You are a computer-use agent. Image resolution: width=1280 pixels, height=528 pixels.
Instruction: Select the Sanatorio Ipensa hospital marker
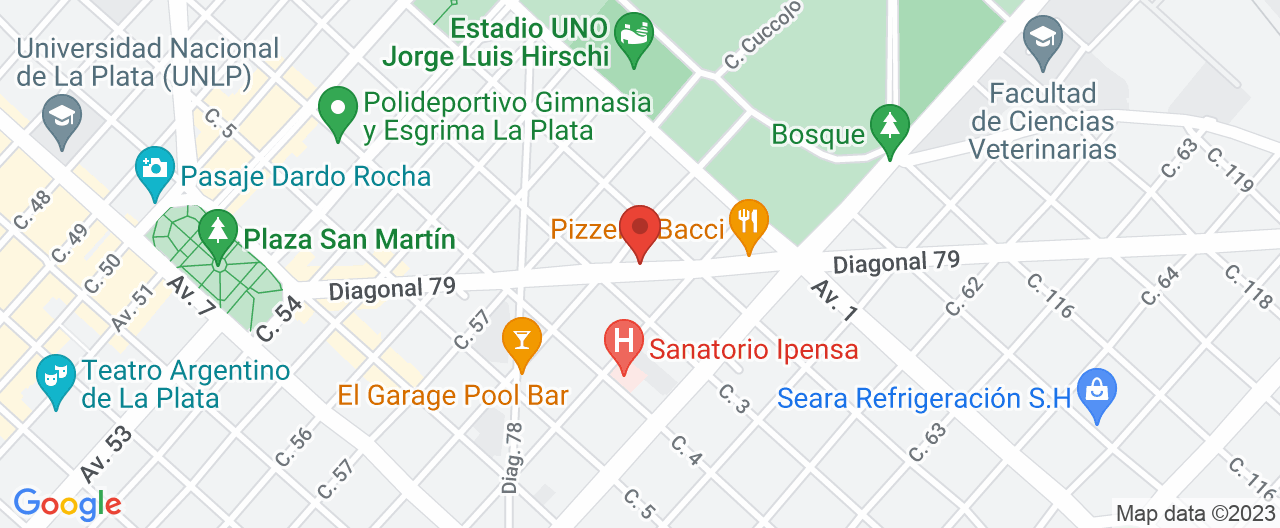[x=624, y=343]
